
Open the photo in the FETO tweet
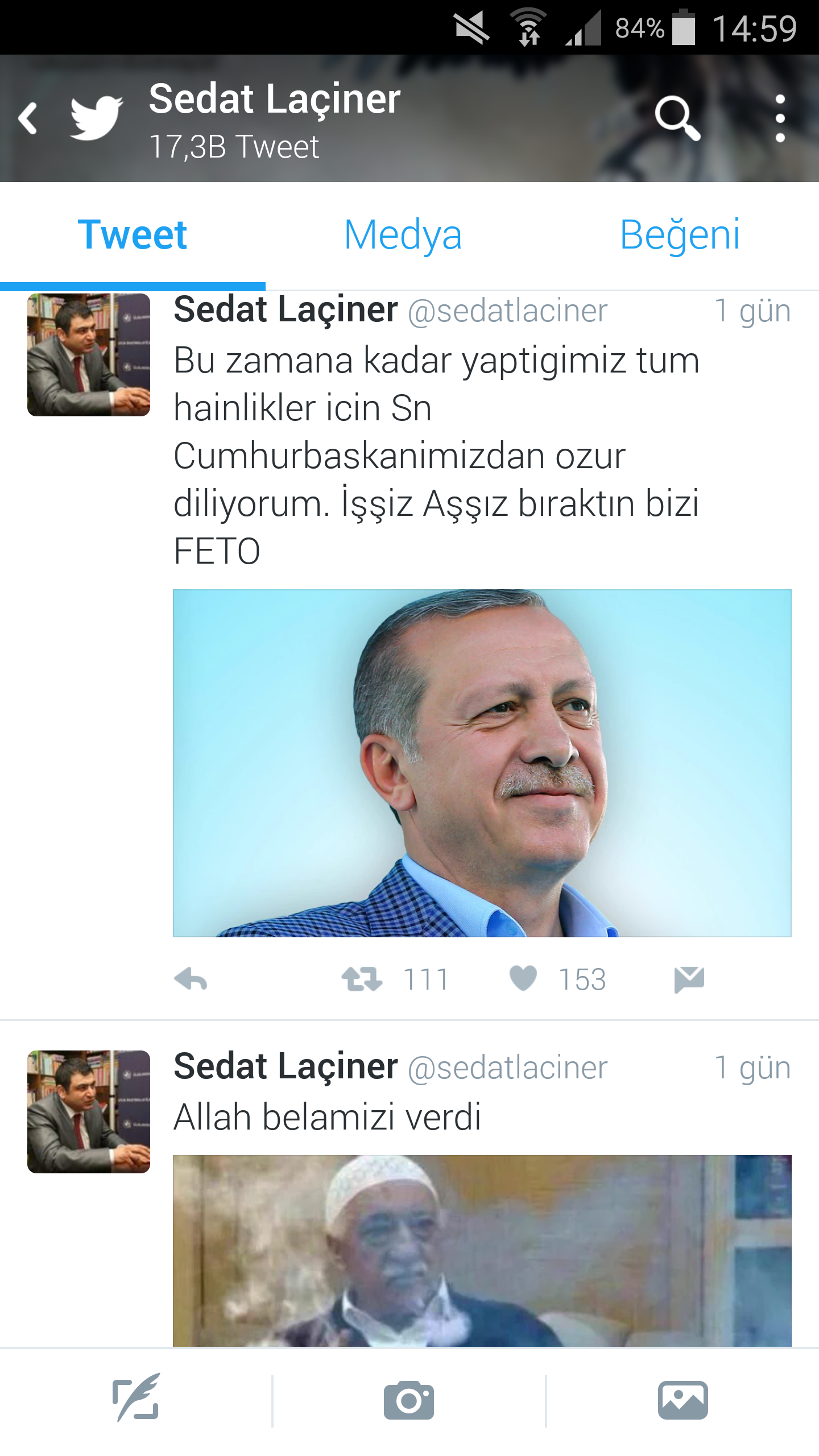[482, 763]
